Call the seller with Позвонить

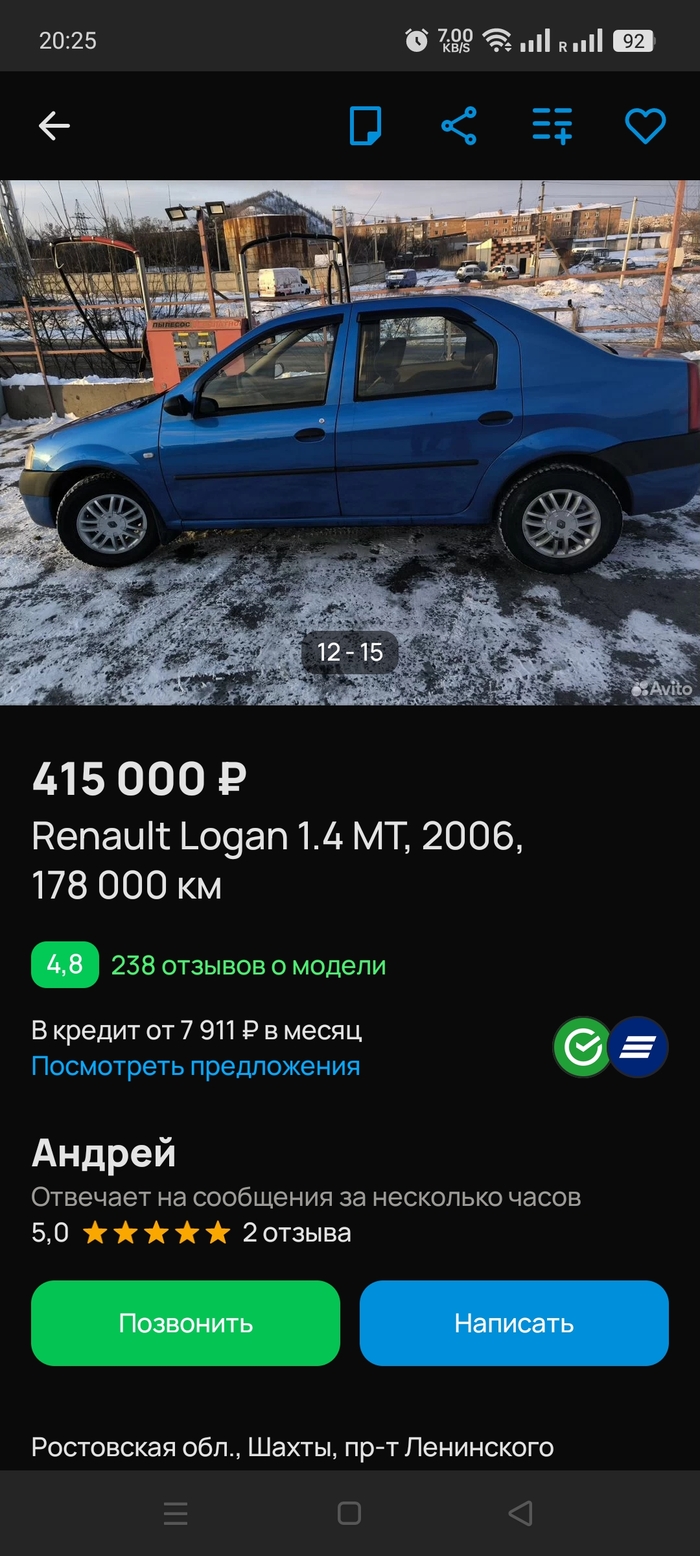185,1323
